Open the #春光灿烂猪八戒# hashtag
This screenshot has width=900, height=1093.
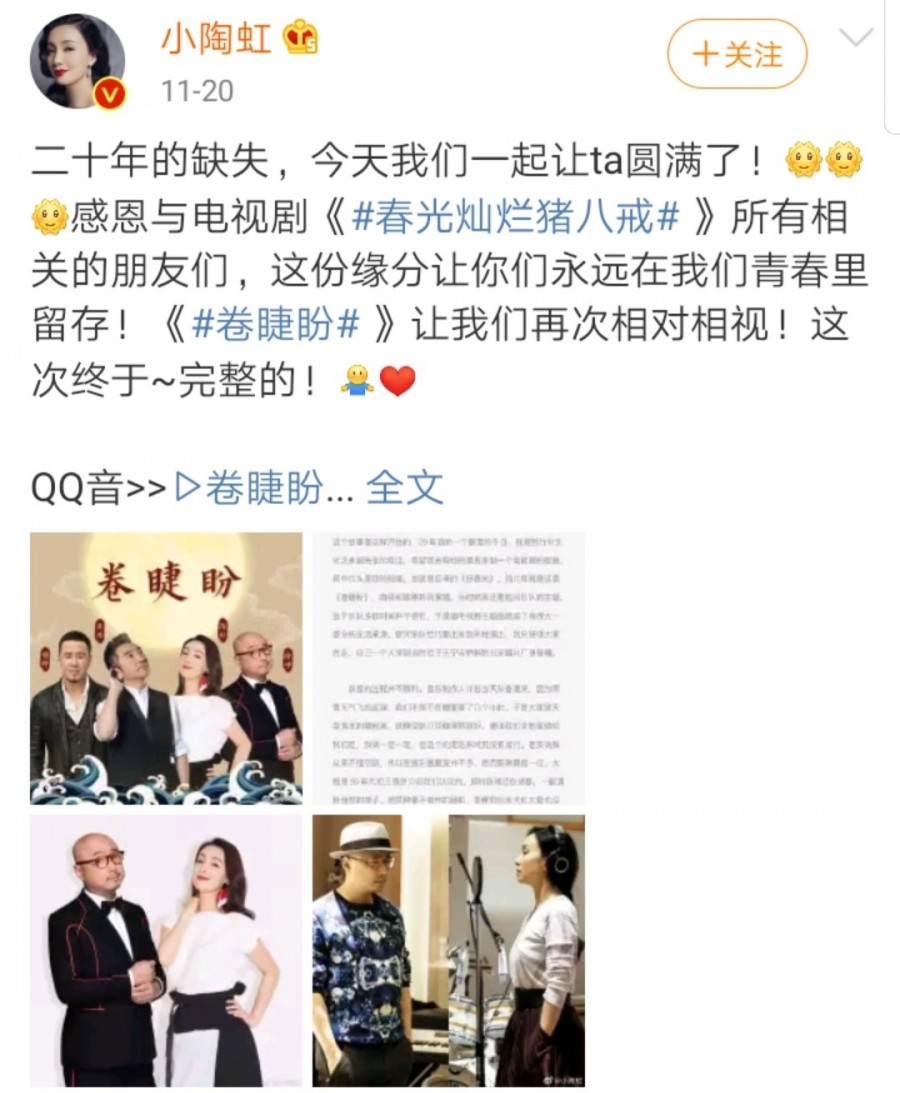coord(519,216)
